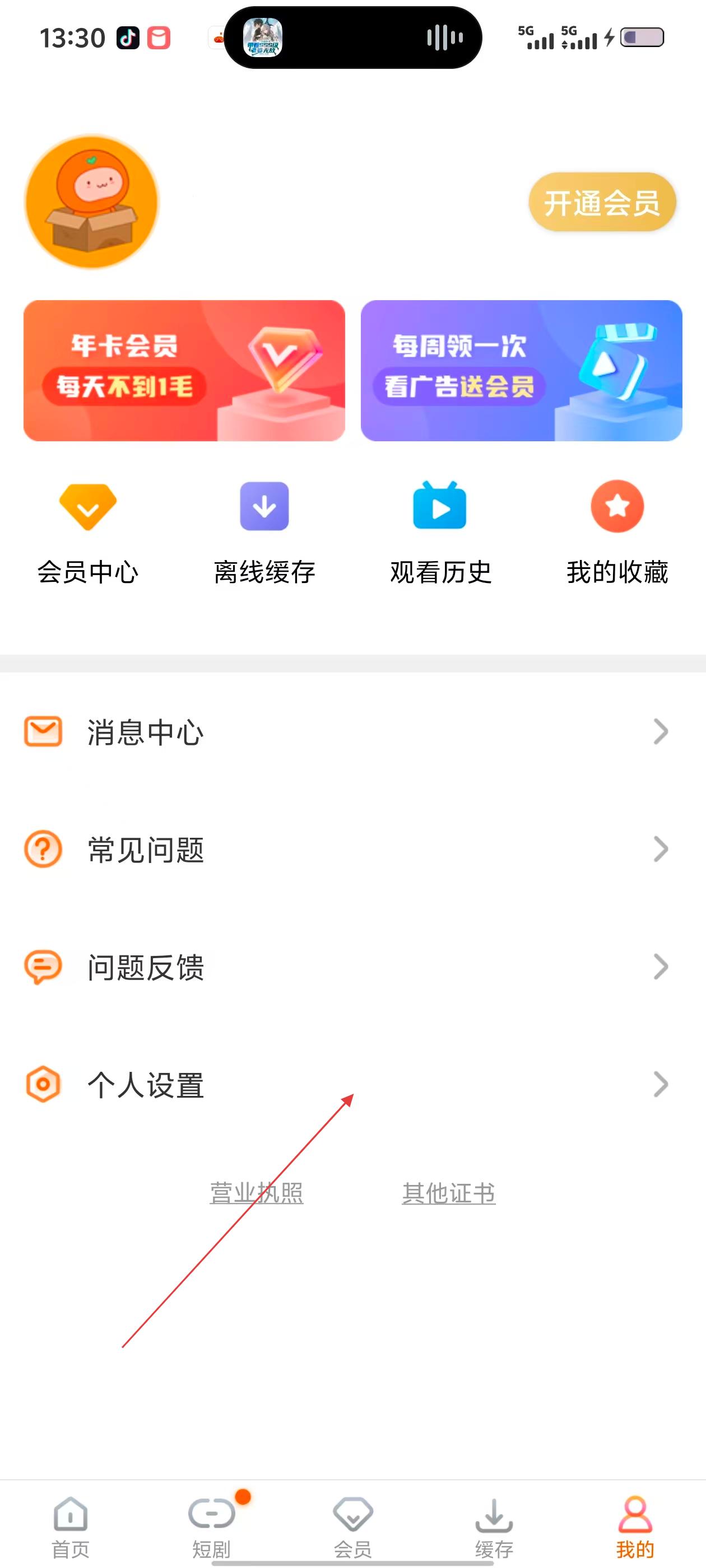Open the 常见问题 row
706x1568 pixels.
pos(352,849)
